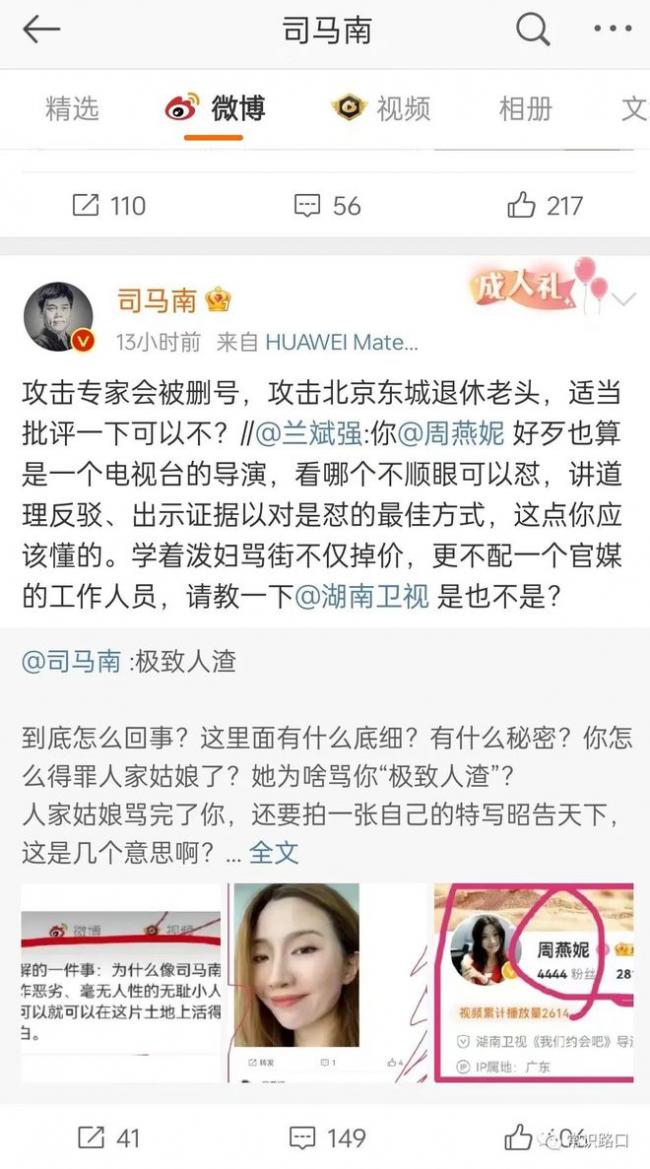Open comments on the post with 56 comments
This screenshot has width=650, height=1169.
(327, 206)
